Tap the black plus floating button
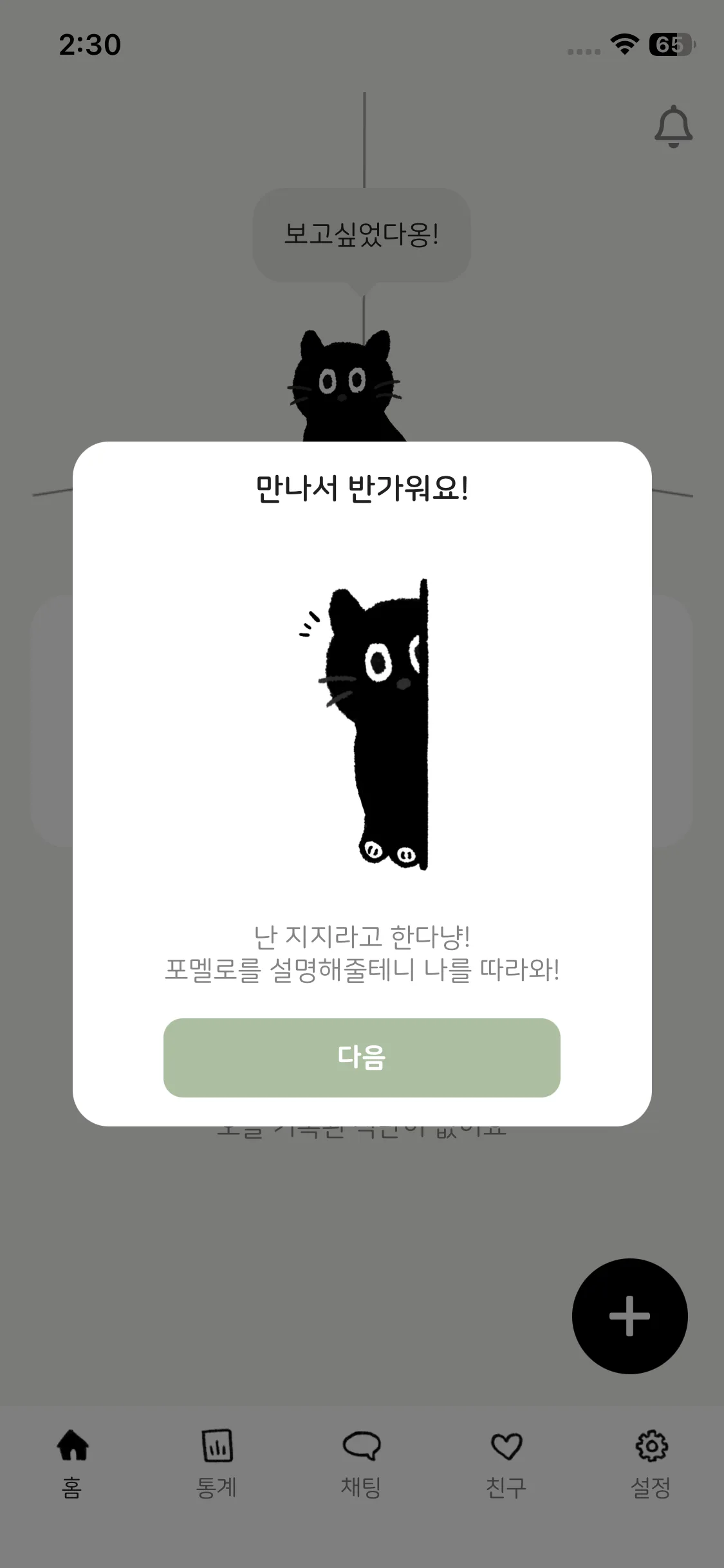This screenshot has width=724, height=1568. 629,1316
